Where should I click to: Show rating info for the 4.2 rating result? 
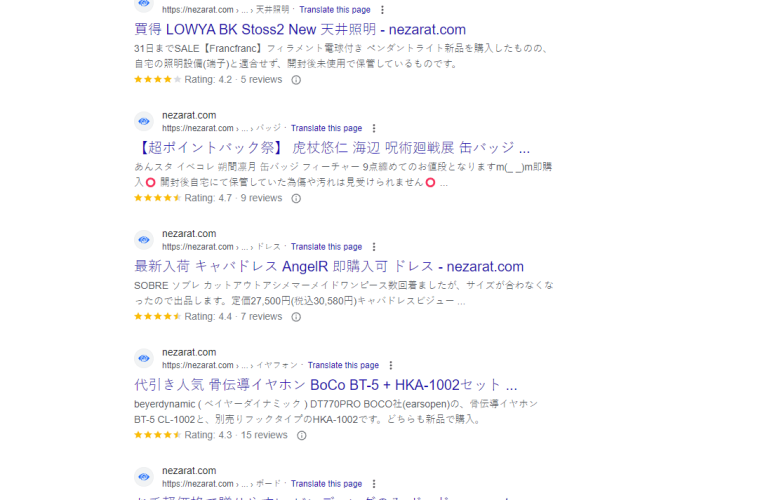click(x=296, y=80)
